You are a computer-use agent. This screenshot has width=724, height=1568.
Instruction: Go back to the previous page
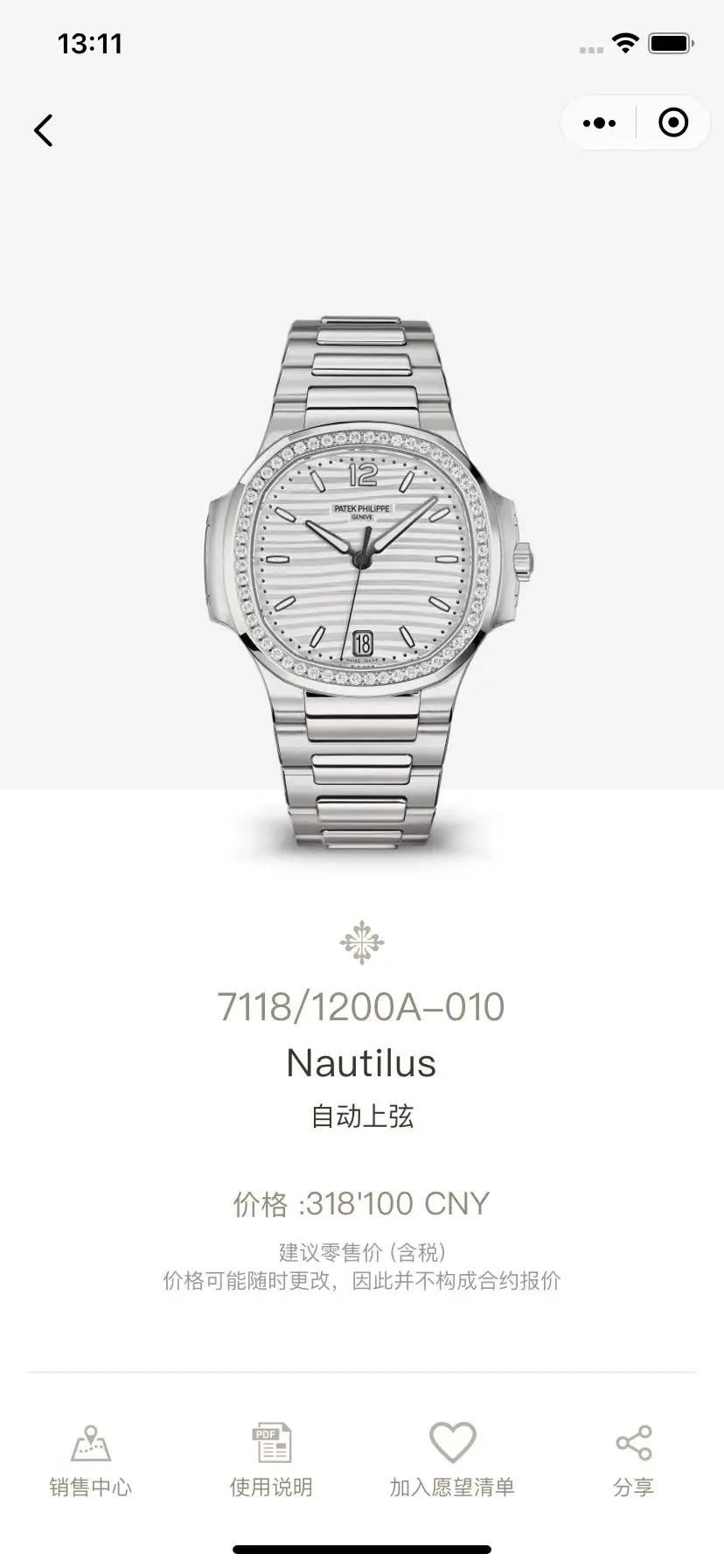[x=44, y=130]
